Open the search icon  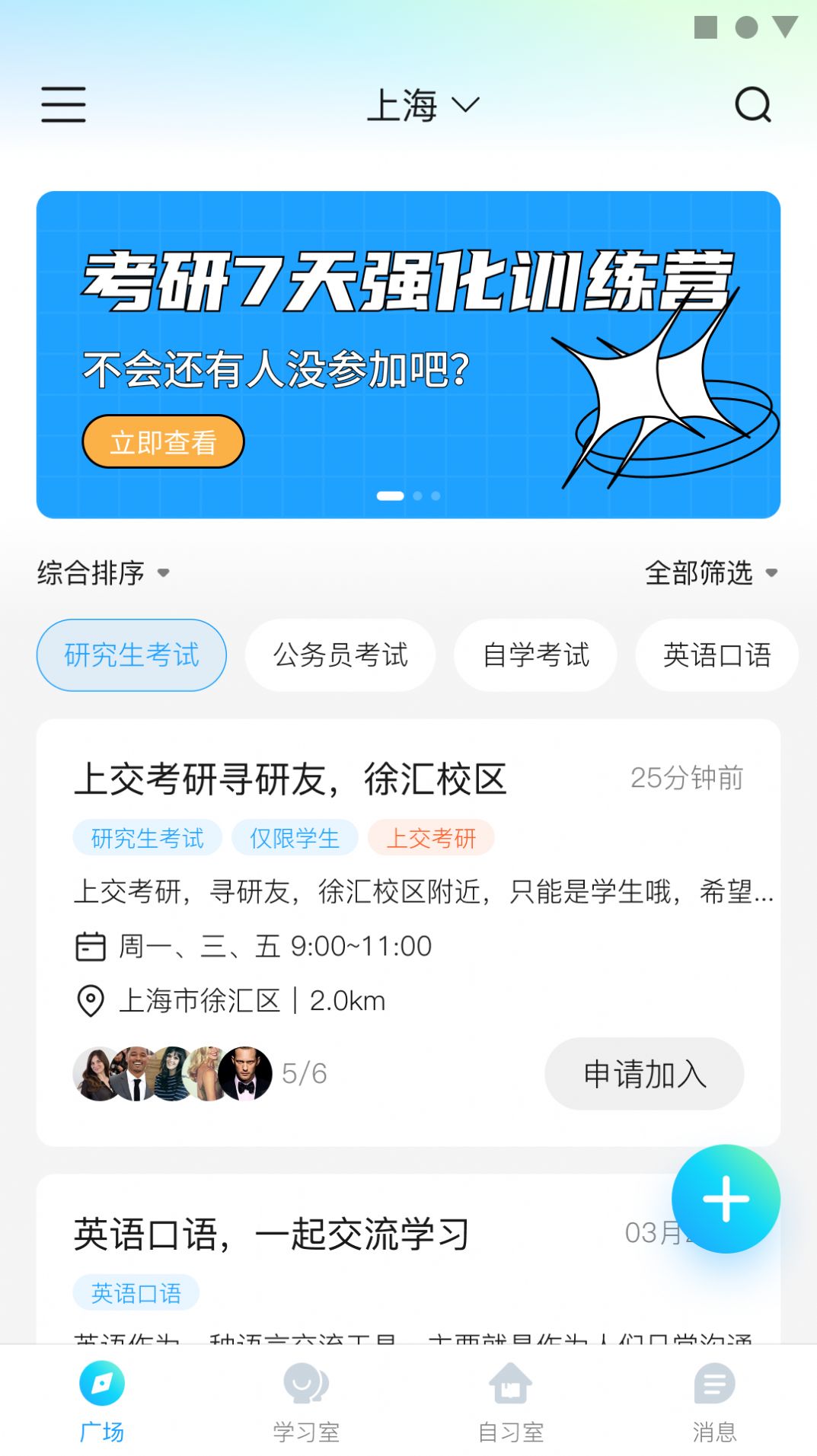point(753,105)
